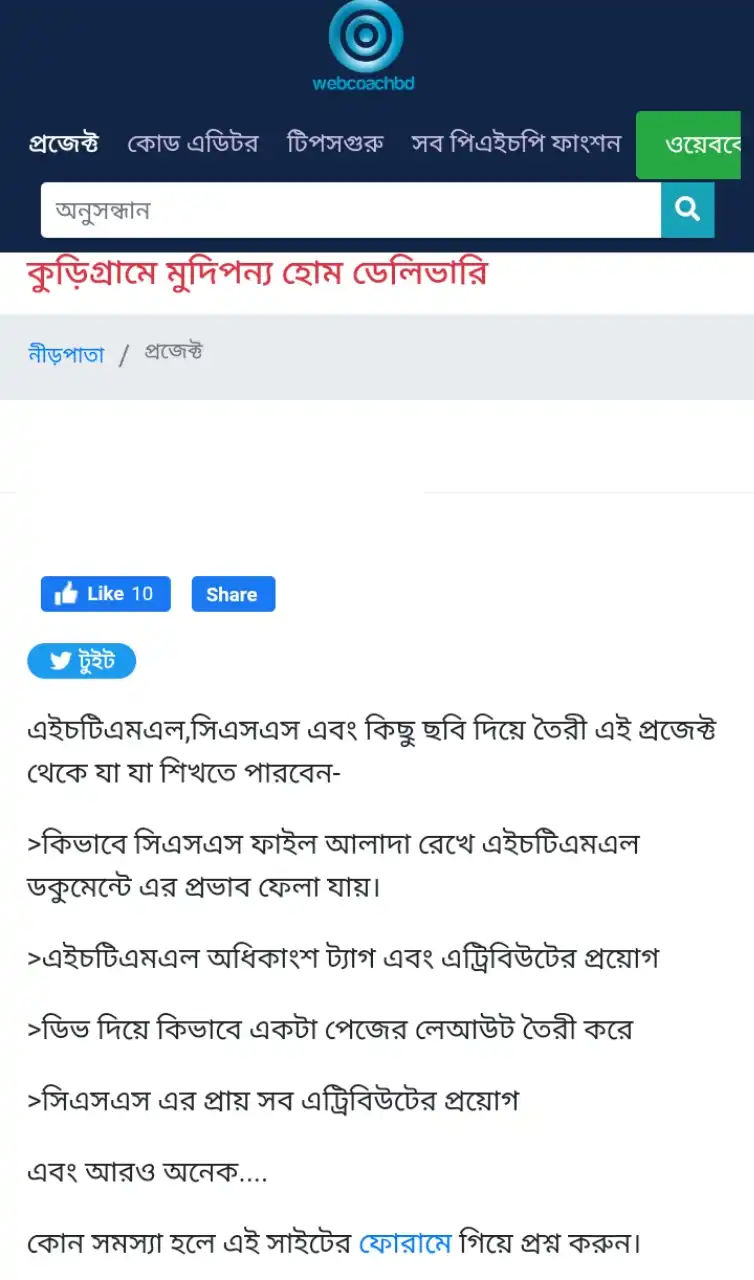Open the টিপসগুরু nav link
This screenshot has width=754, height=1280.
point(335,144)
